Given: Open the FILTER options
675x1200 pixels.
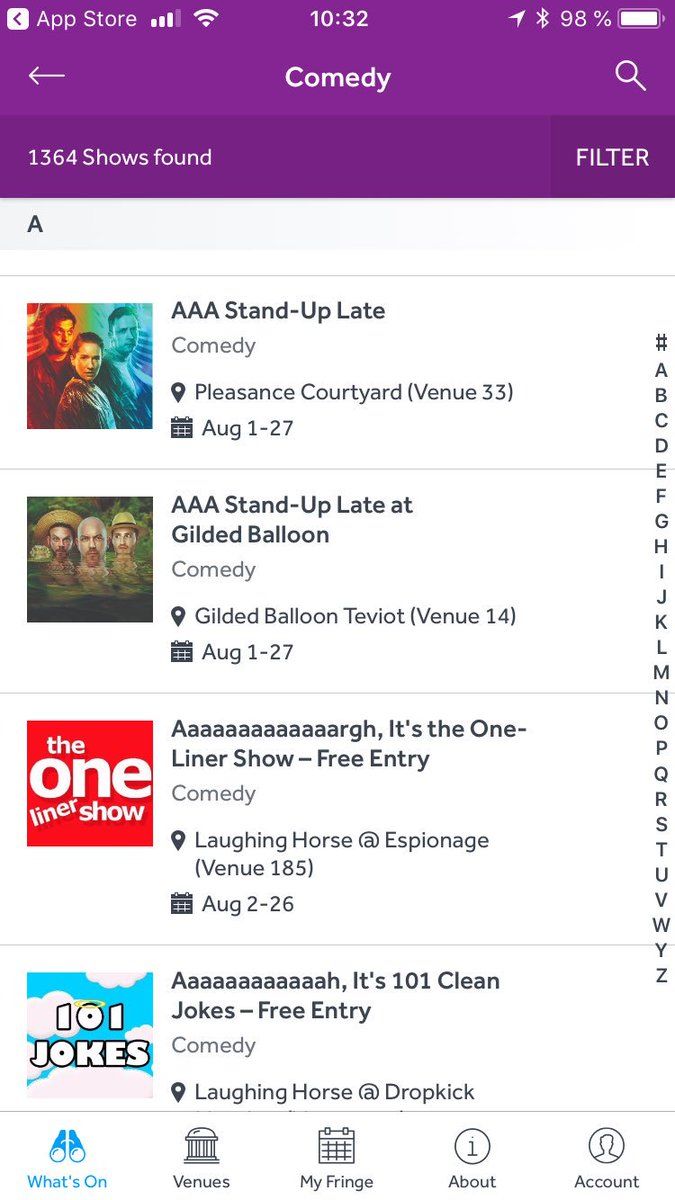Looking at the screenshot, I should pyautogui.click(x=612, y=157).
